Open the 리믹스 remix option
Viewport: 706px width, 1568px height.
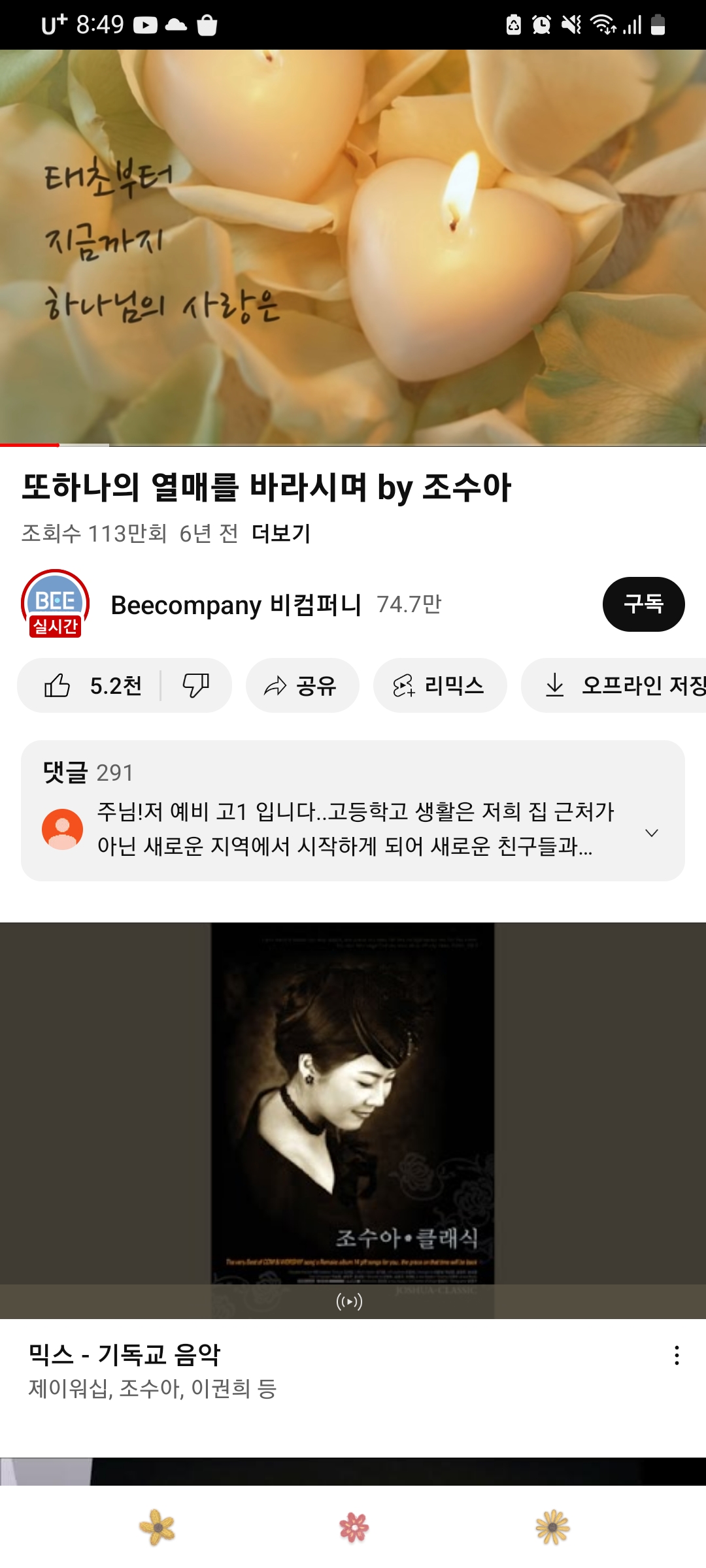click(439, 685)
